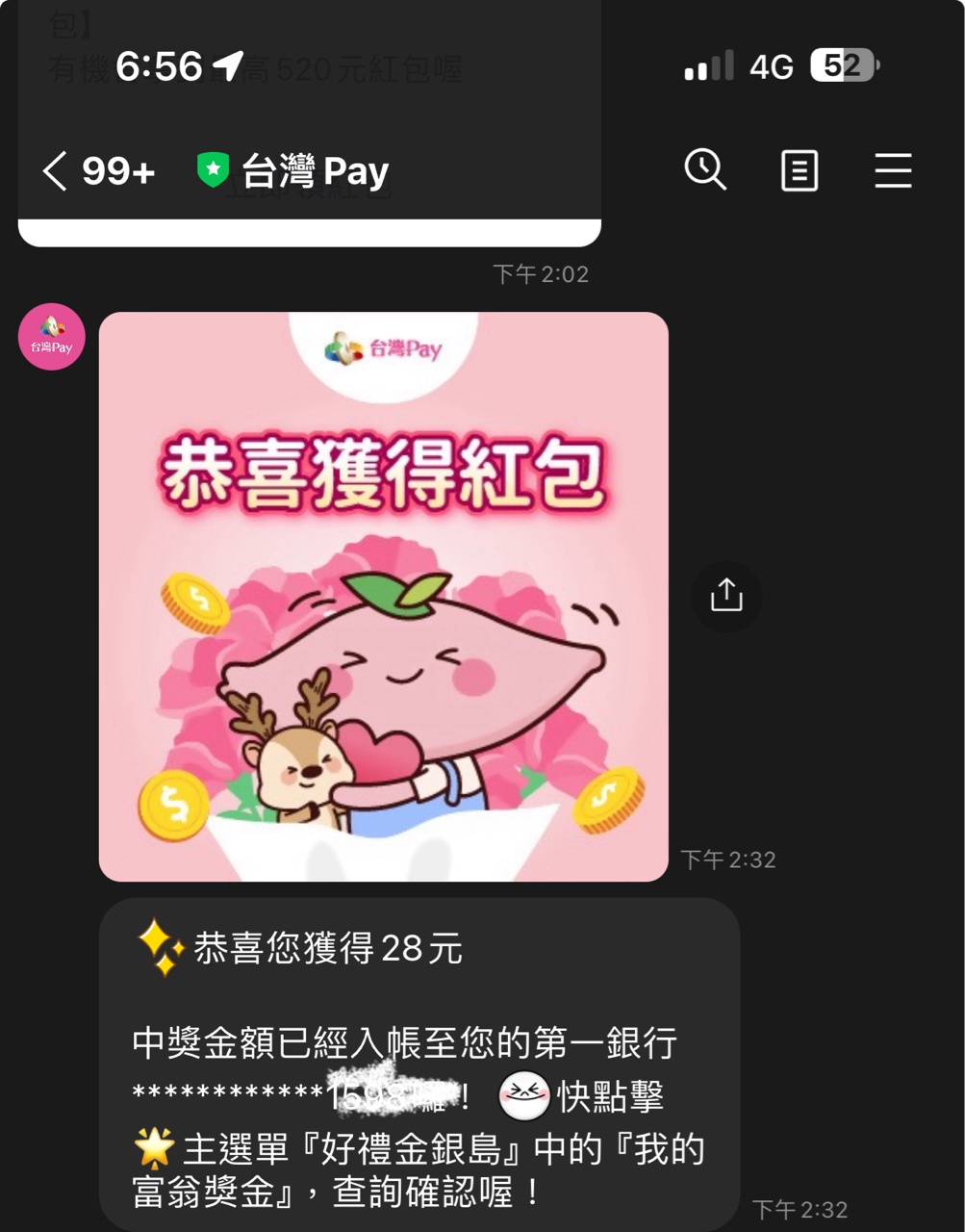The image size is (965, 1232).
Task: Open the notes list icon
Action: [799, 171]
